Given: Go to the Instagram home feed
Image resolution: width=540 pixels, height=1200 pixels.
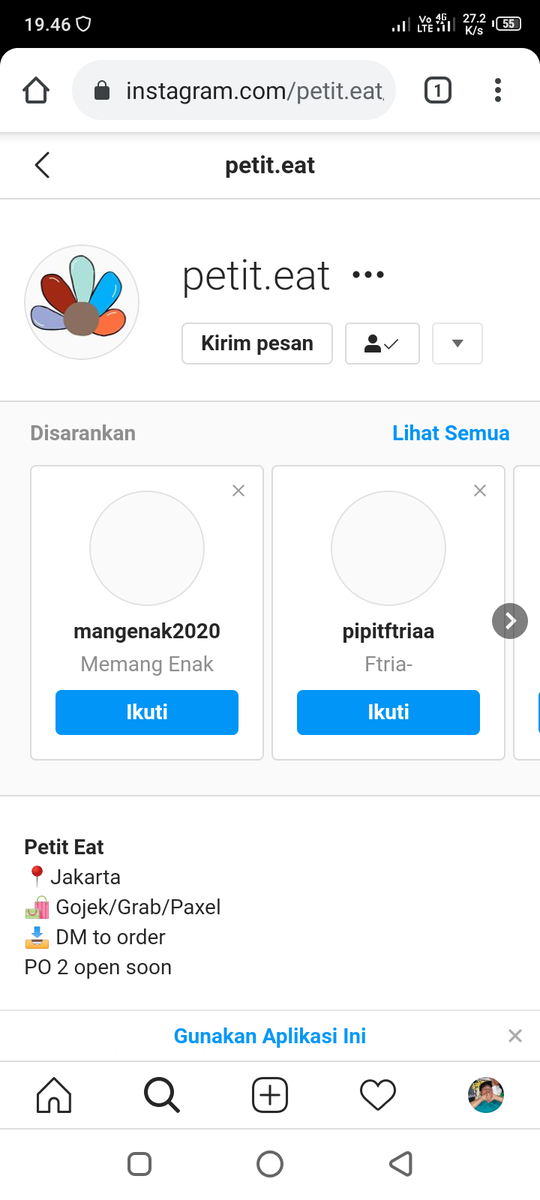Looking at the screenshot, I should click(54, 1095).
